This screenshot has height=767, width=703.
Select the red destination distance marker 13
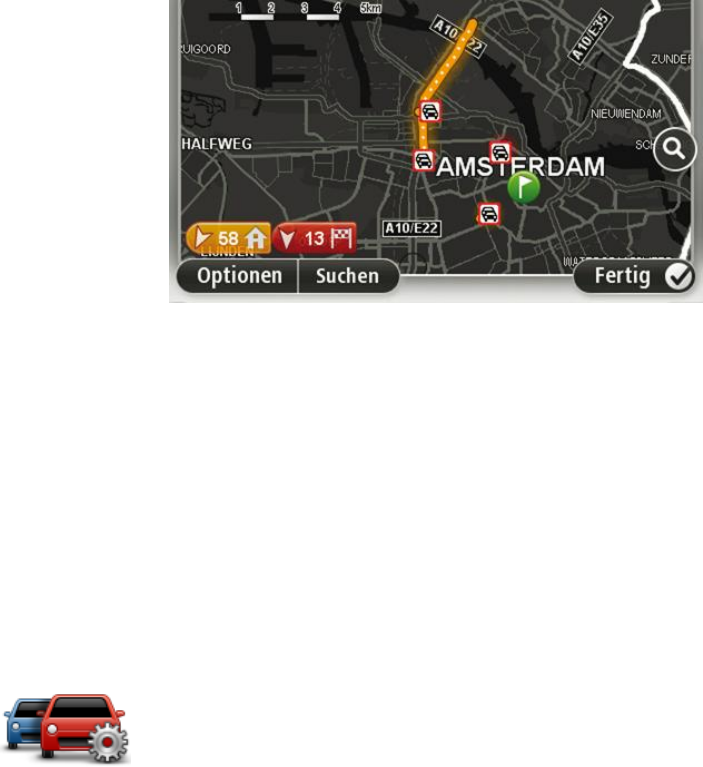click(x=315, y=239)
